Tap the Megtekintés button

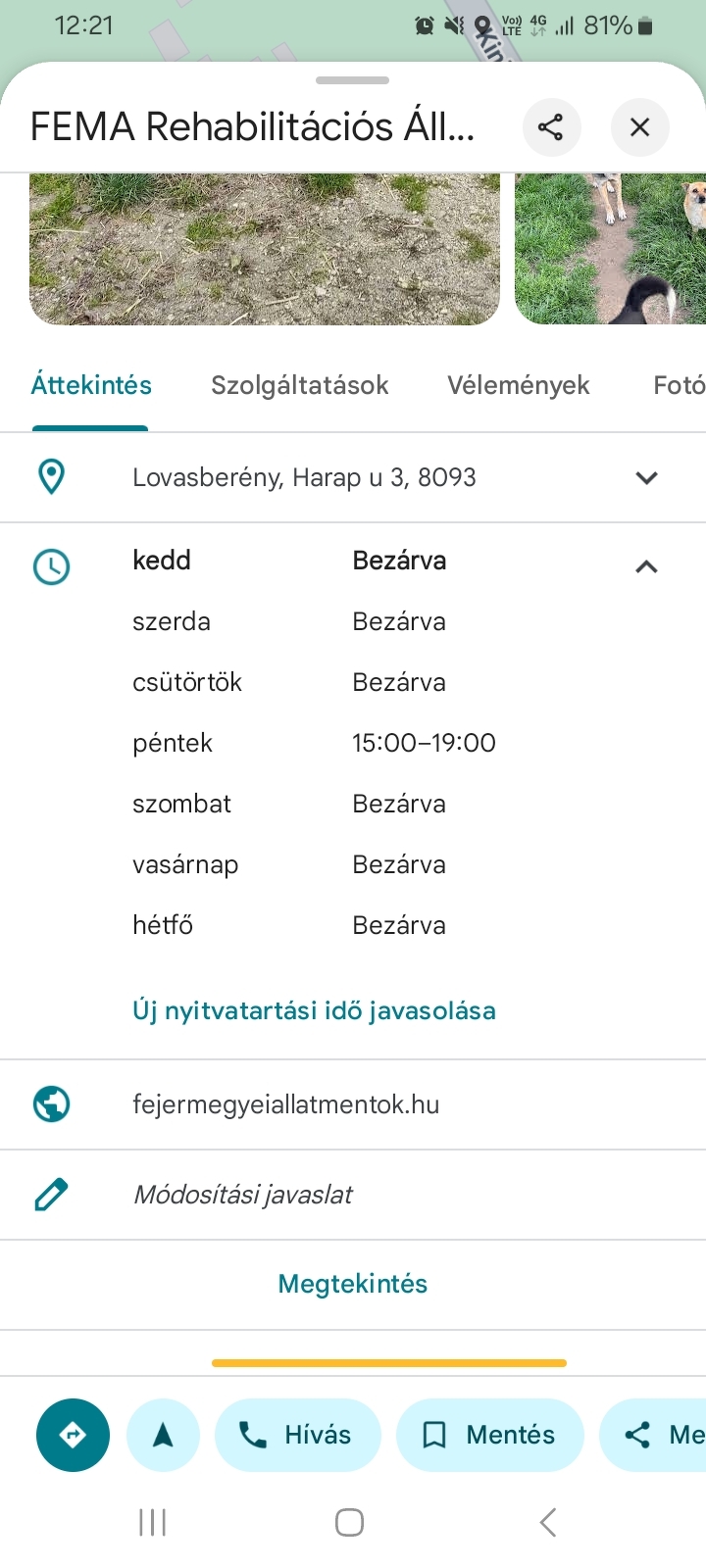(x=353, y=1284)
